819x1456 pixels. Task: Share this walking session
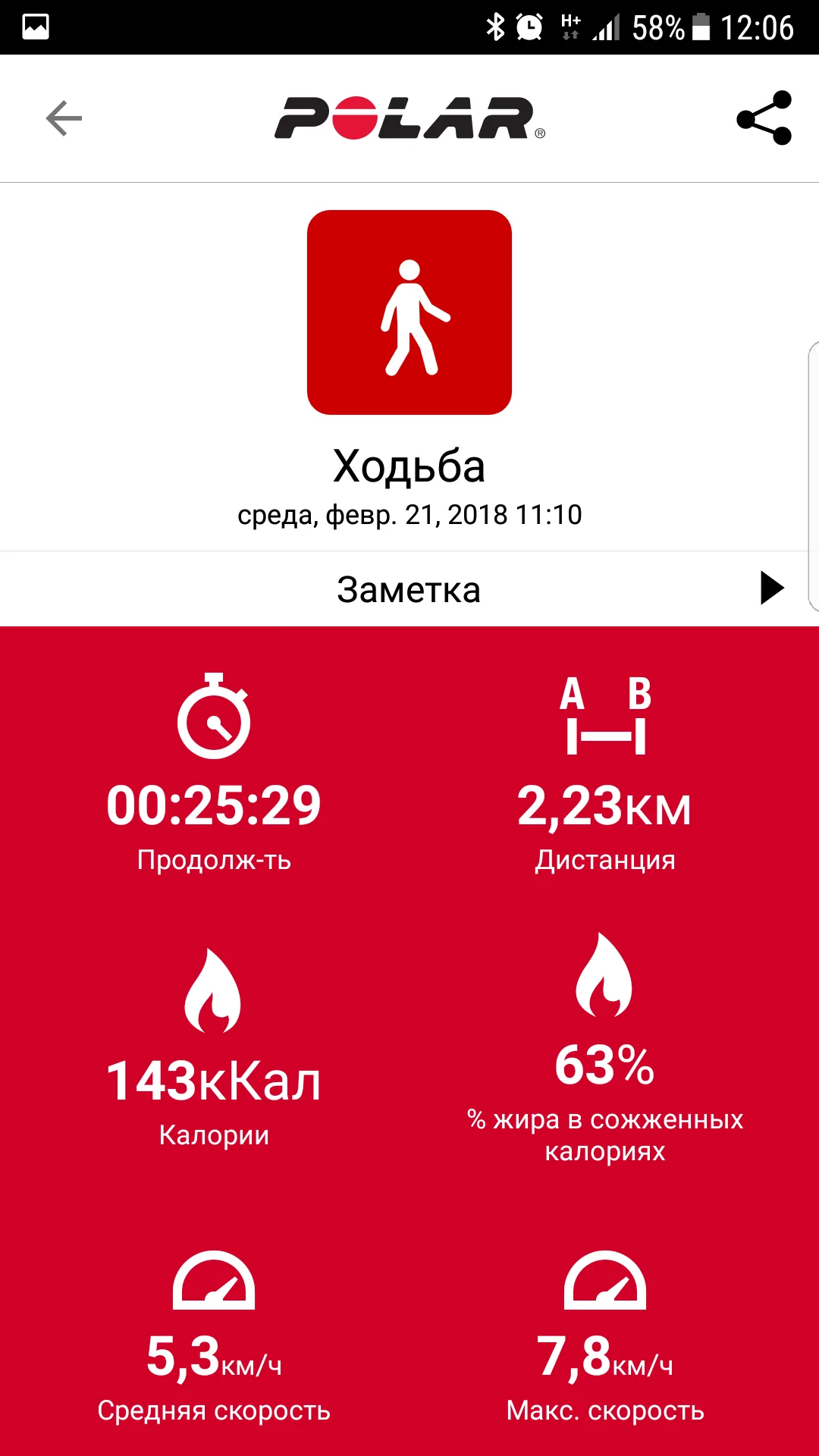[x=764, y=118]
